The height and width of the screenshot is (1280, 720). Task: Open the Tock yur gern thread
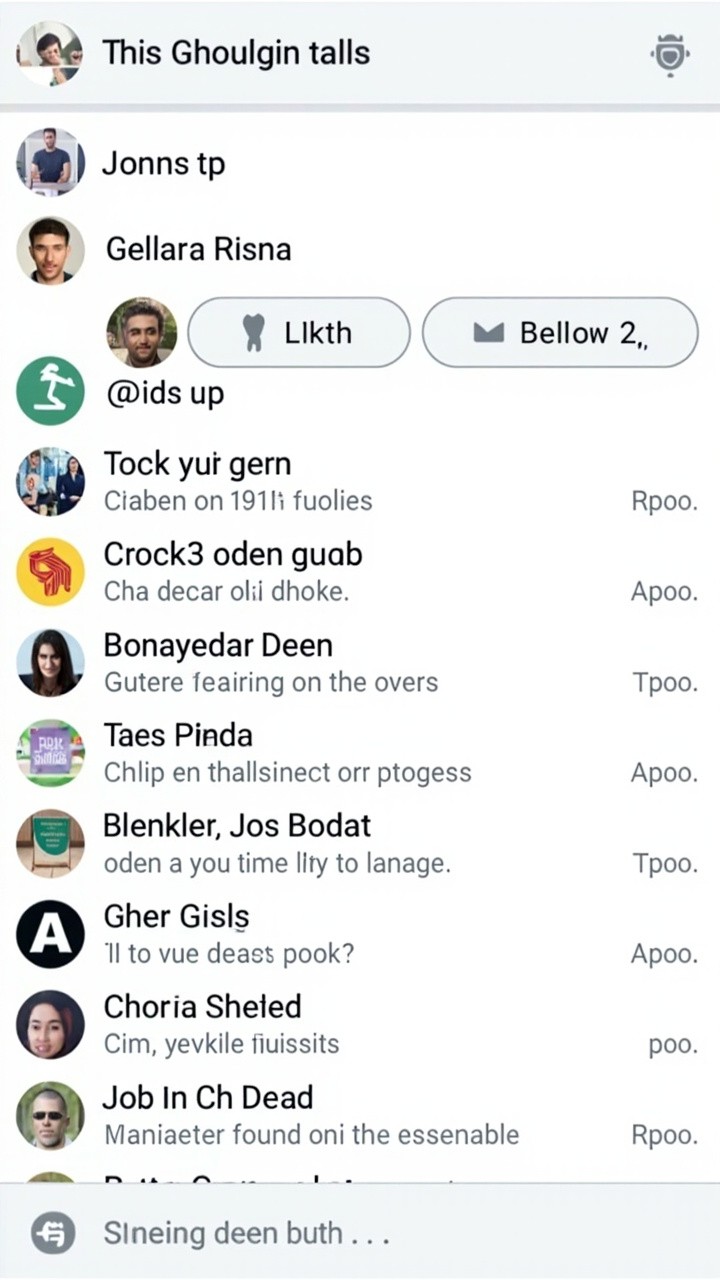click(300, 481)
